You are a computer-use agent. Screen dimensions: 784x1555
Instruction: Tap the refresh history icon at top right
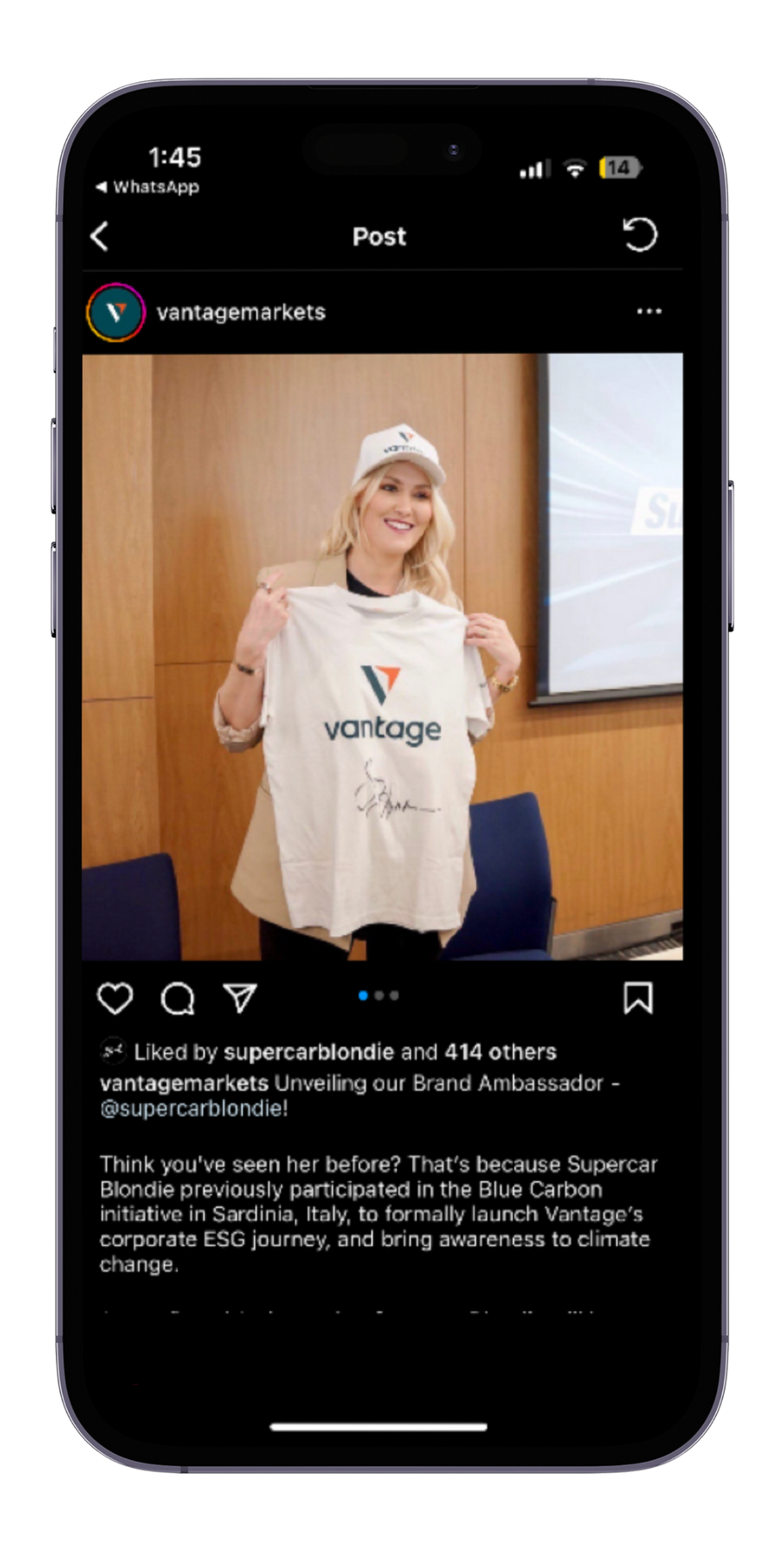(x=643, y=234)
